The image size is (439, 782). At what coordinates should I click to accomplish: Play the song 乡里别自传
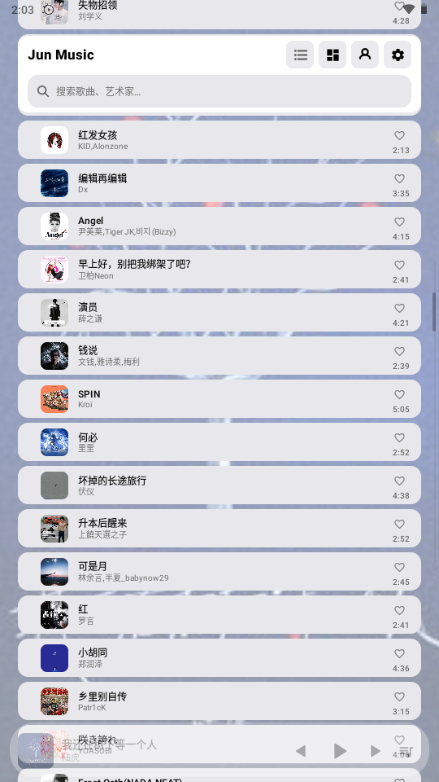219,701
